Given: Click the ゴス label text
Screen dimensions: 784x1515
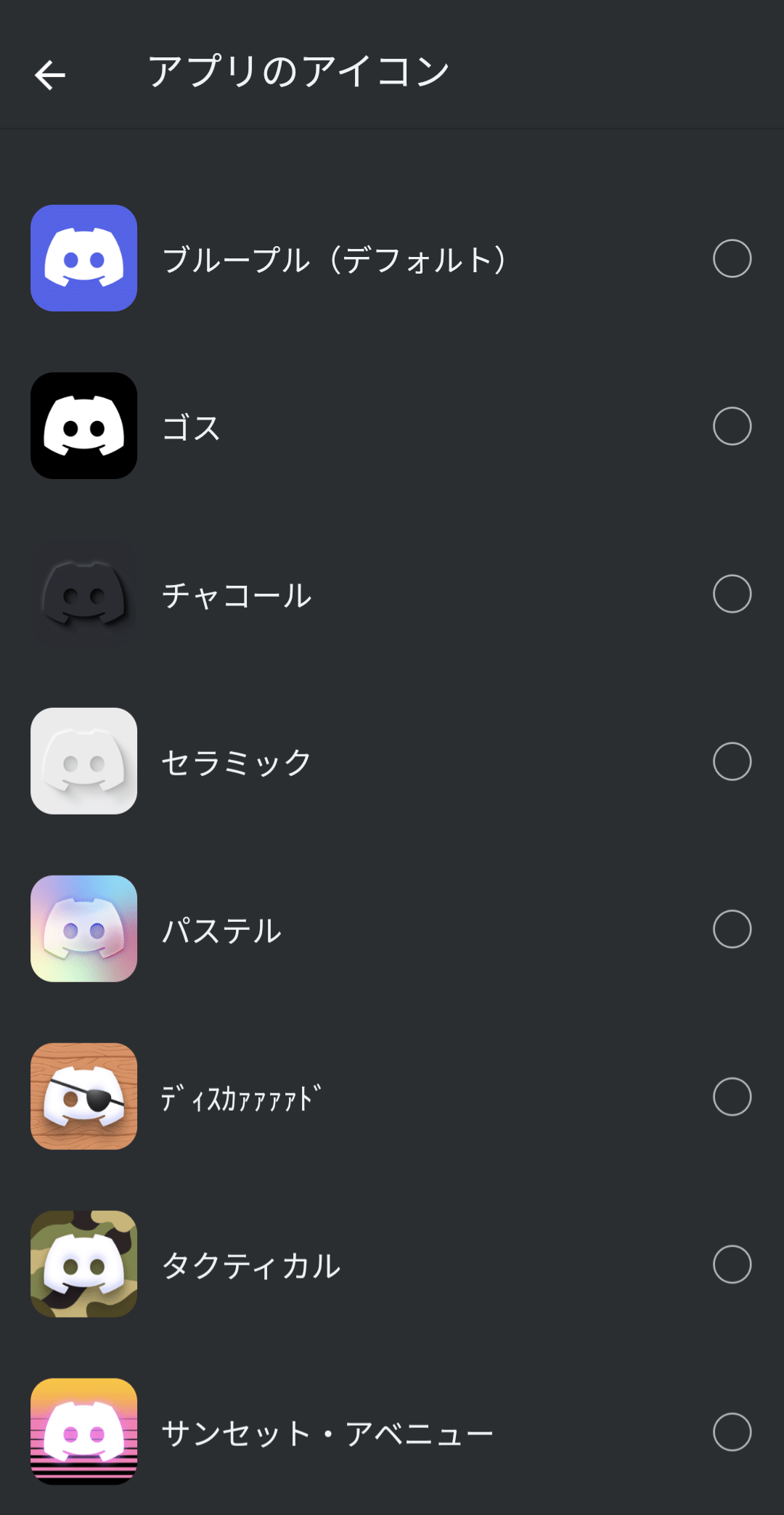Looking at the screenshot, I should tap(192, 426).
